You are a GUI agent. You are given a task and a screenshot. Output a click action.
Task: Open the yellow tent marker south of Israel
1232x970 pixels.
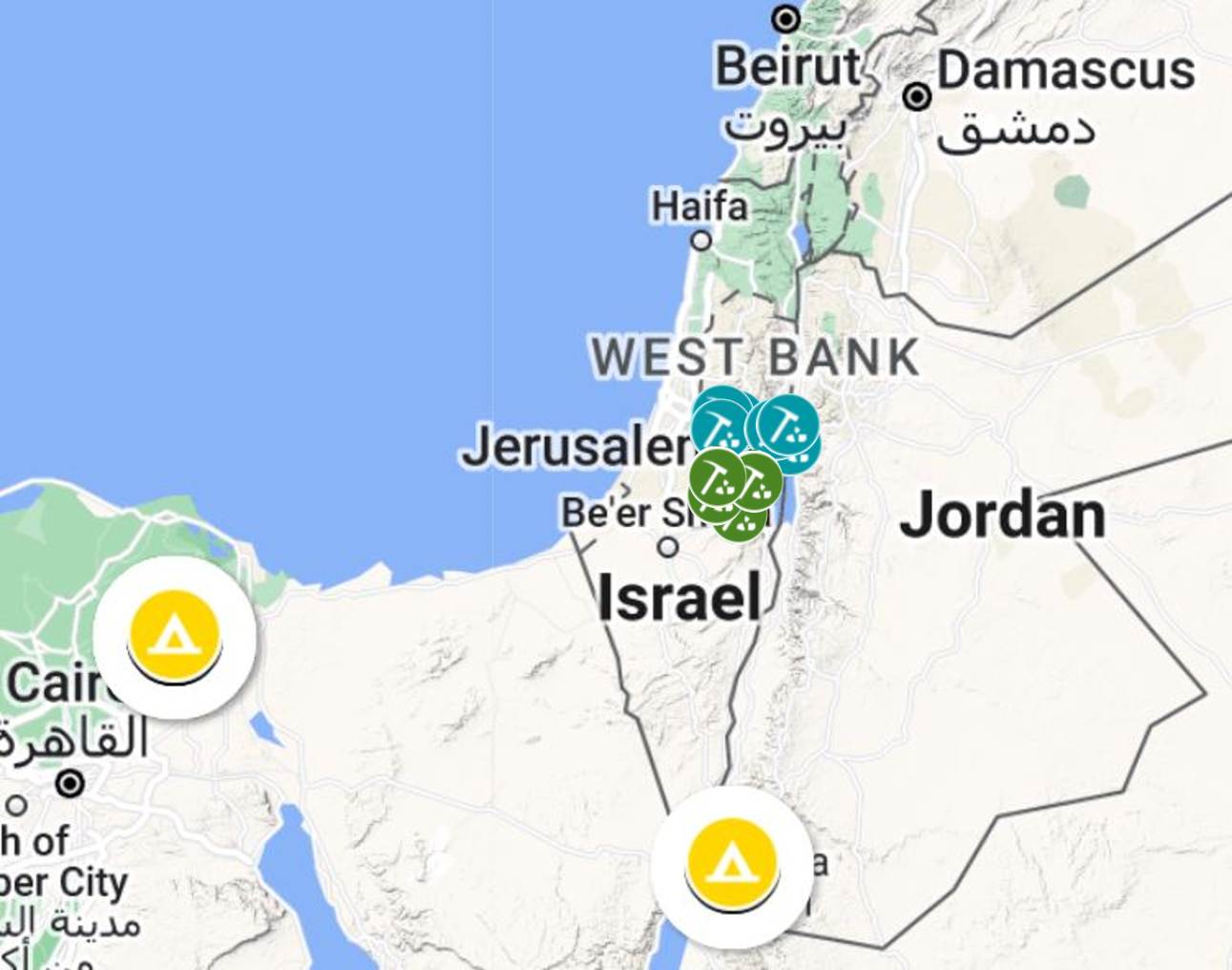pos(732,864)
